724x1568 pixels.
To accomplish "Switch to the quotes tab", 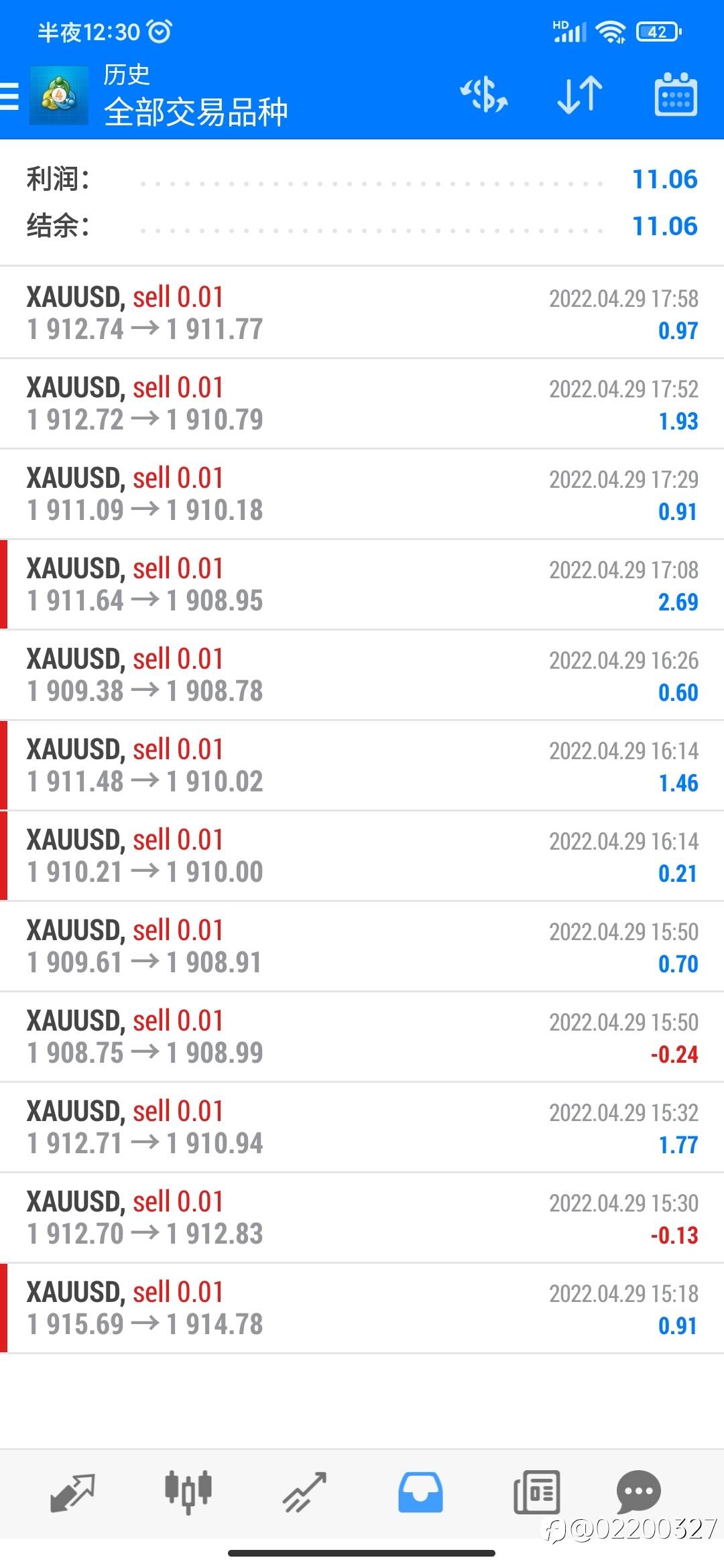I will (x=72, y=1493).
